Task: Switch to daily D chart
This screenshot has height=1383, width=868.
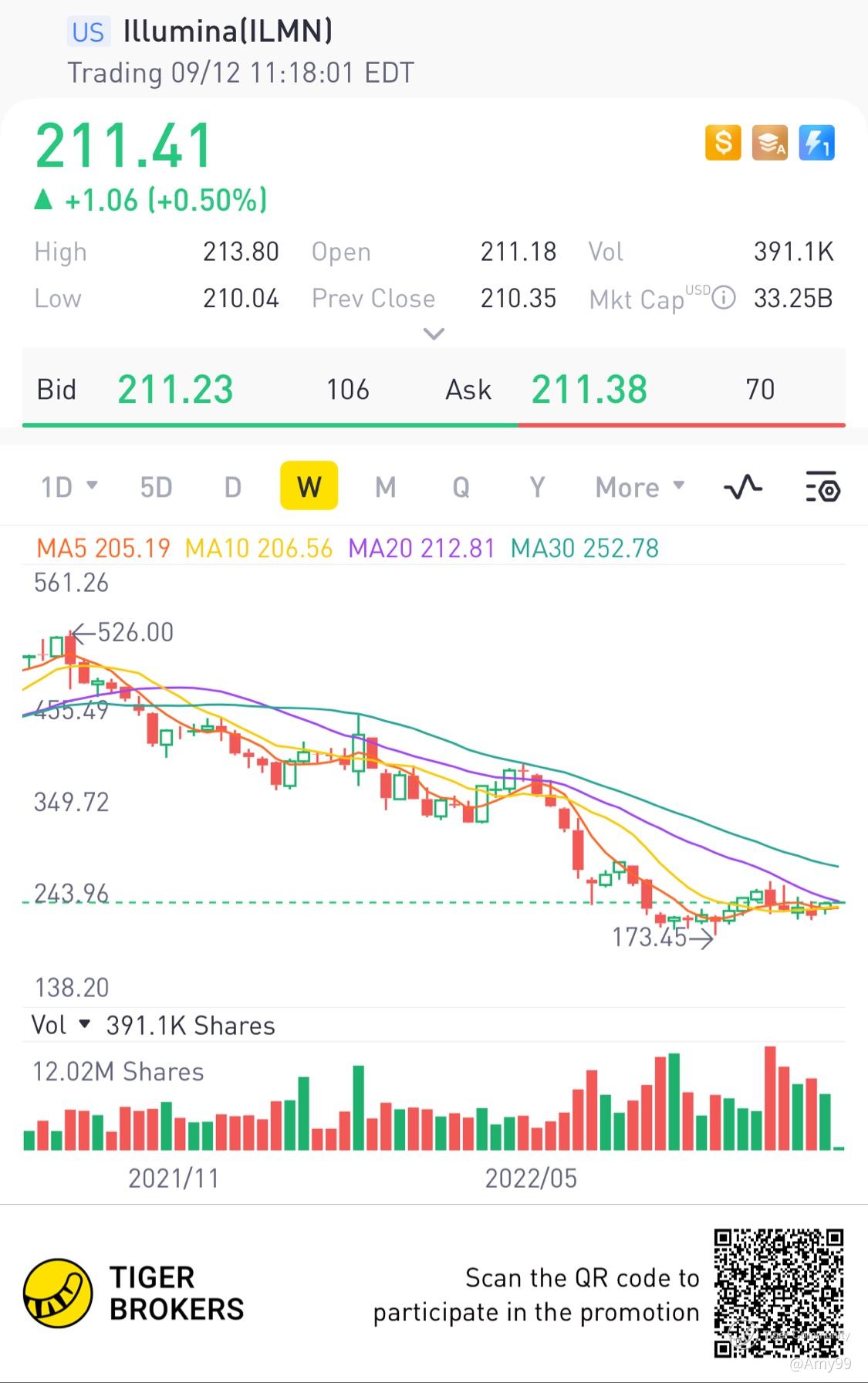Action: (232, 487)
